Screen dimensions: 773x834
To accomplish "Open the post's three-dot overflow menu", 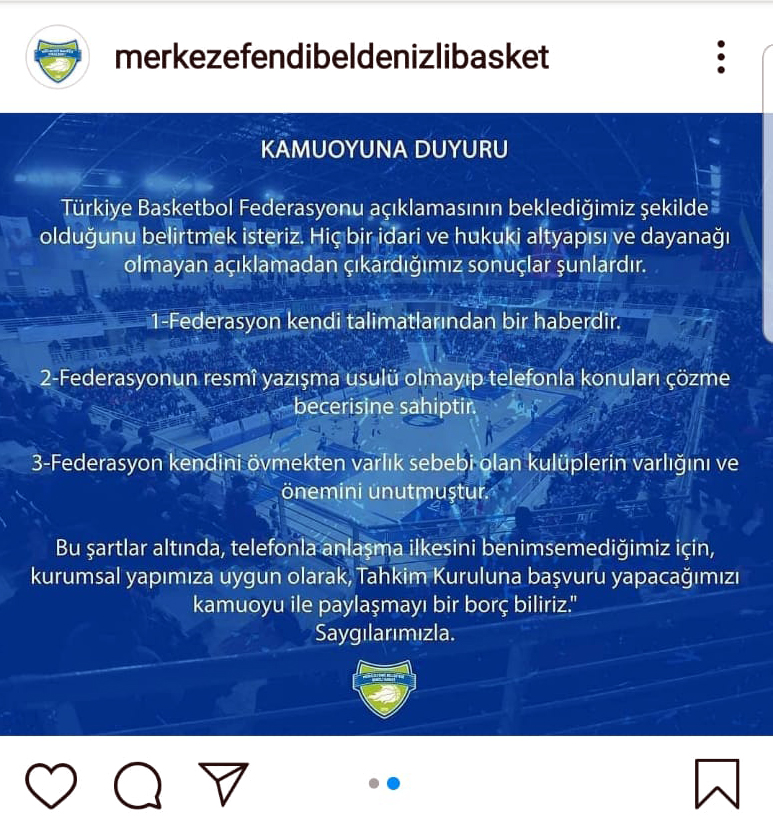I will 721,57.
